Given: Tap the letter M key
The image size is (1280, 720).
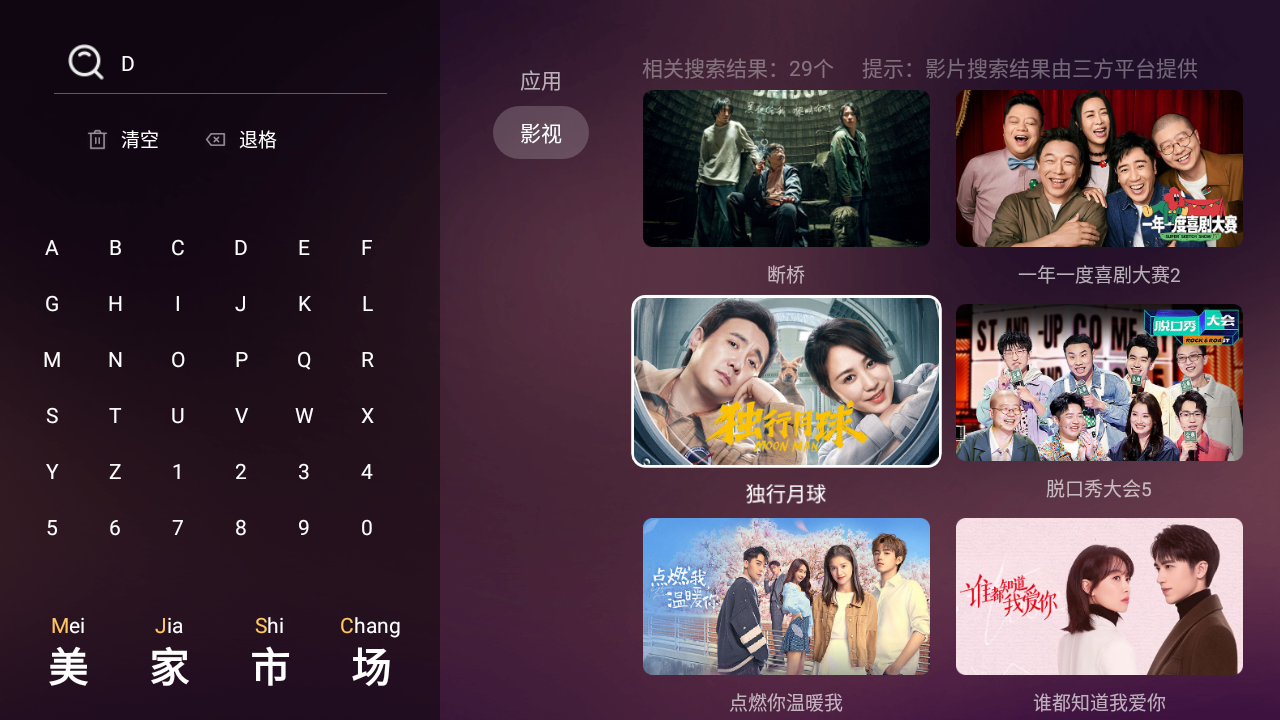Looking at the screenshot, I should (52, 360).
